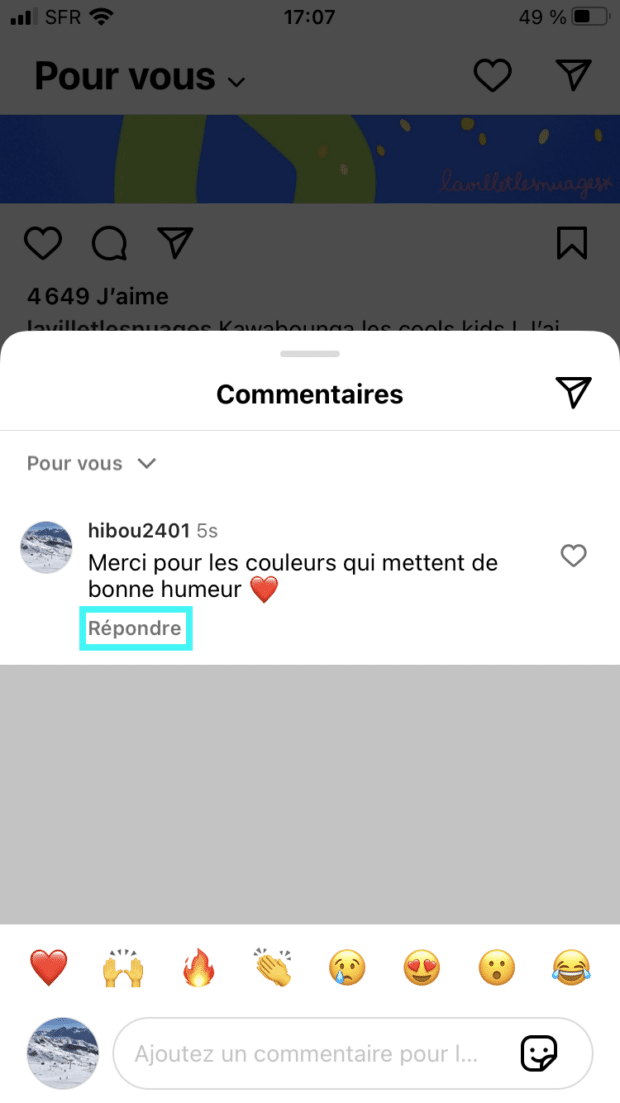
Task: Insert the surprised face emoji
Action: tap(497, 967)
